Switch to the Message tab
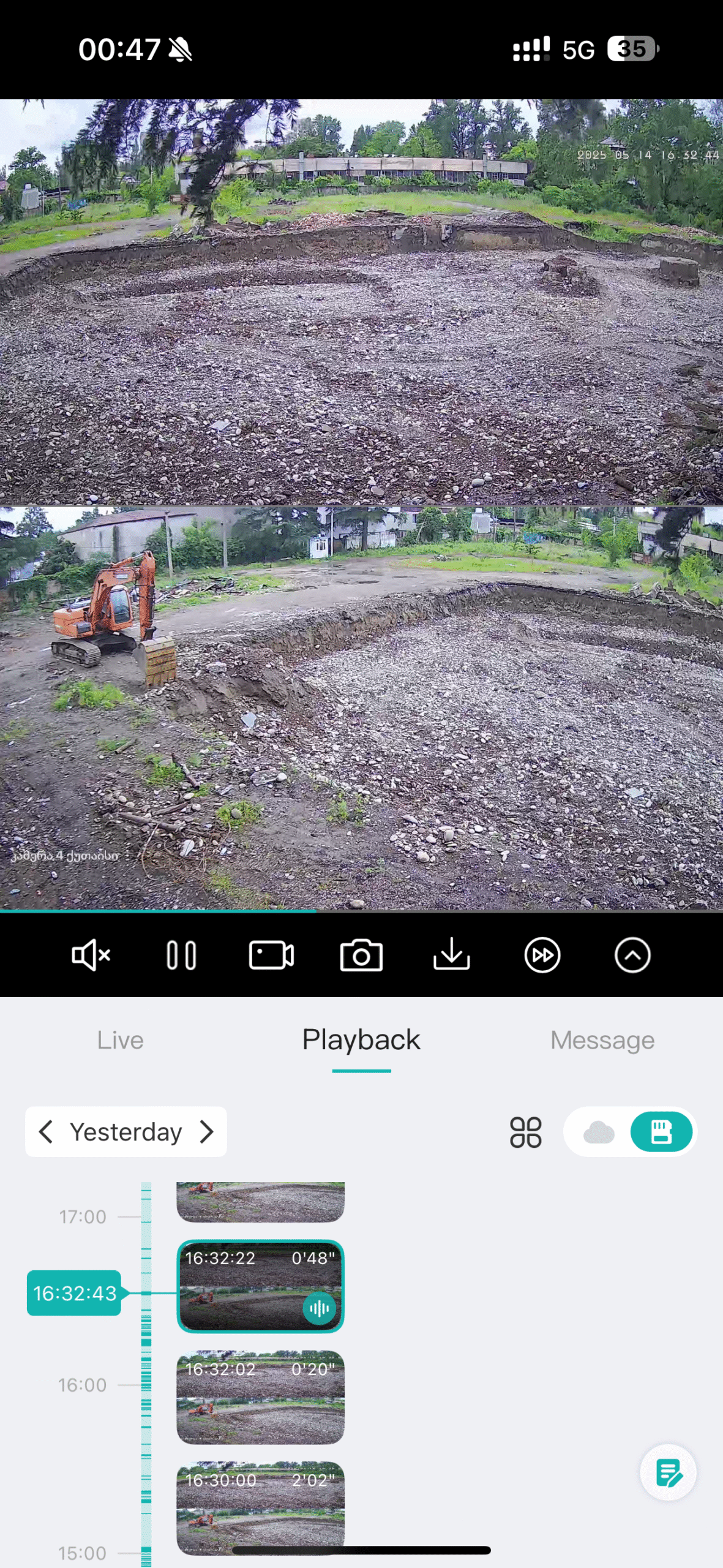This screenshot has height=1568, width=723. (602, 1040)
